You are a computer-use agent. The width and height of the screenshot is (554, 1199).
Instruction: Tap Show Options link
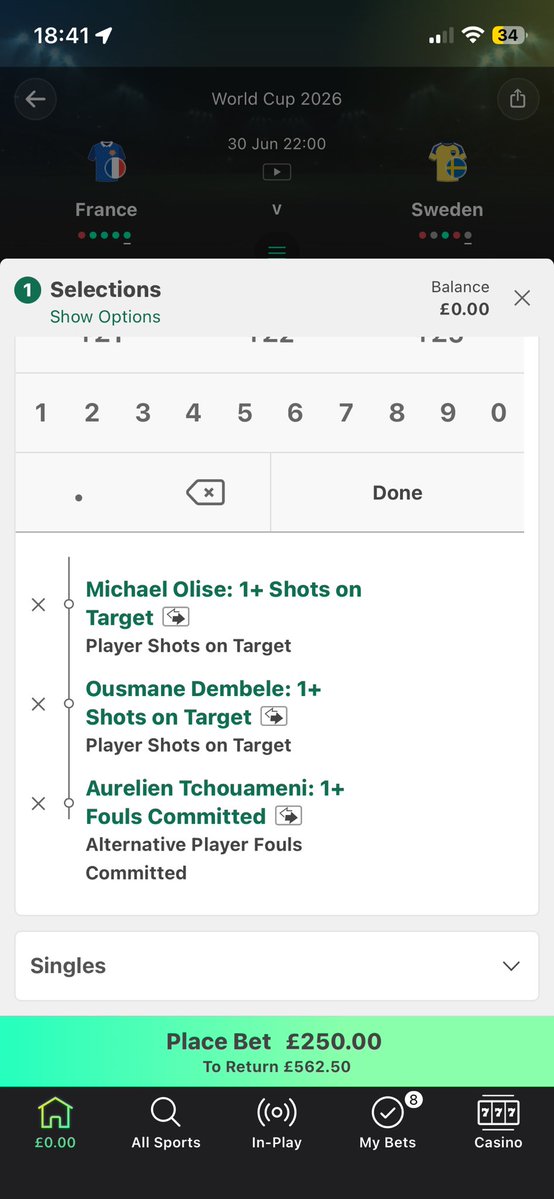pyautogui.click(x=105, y=317)
